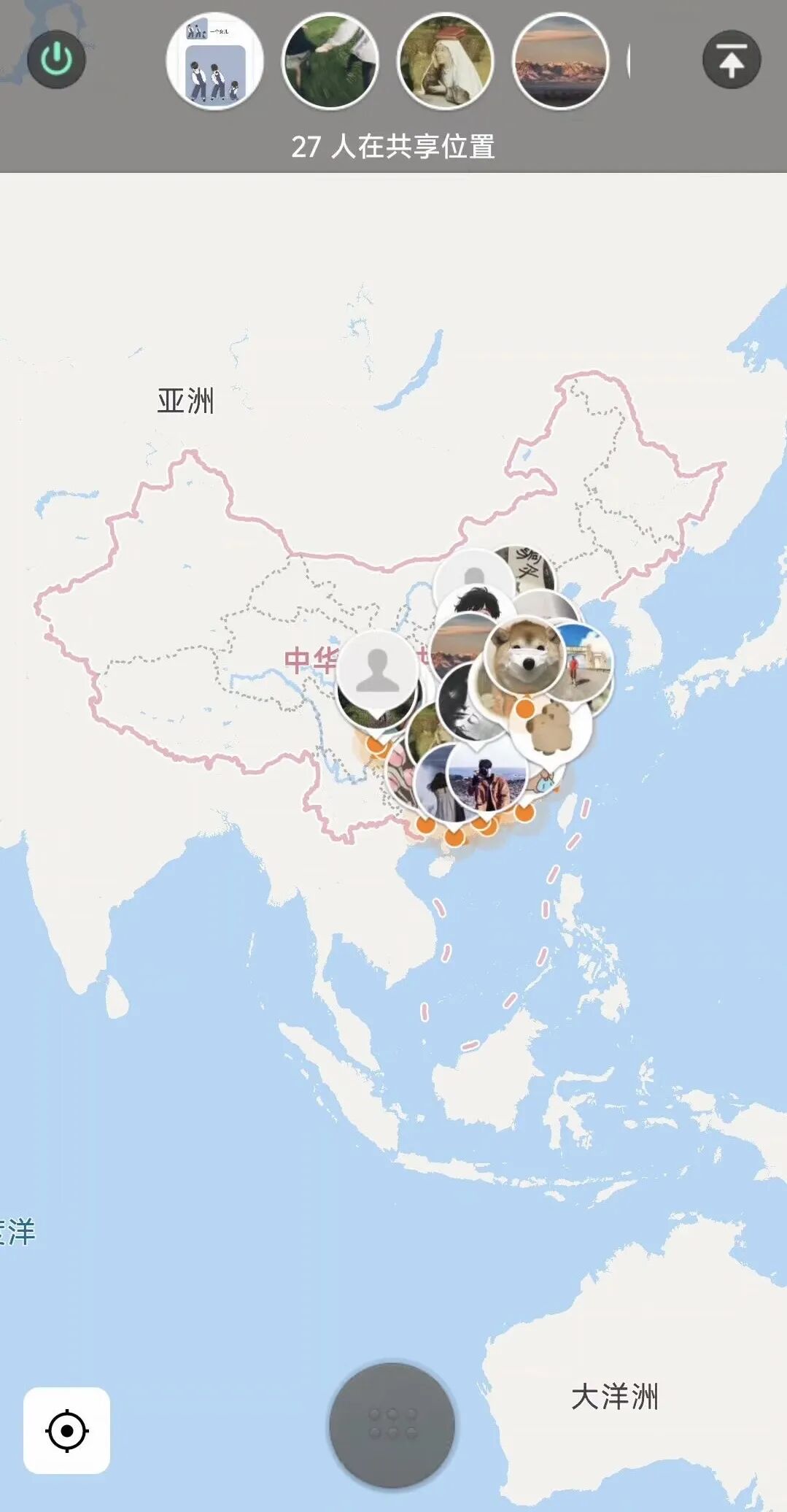This screenshot has height=1512, width=787.
Task: Tap the Shiba dog avatar pin on the map
Action: pyautogui.click(x=525, y=657)
